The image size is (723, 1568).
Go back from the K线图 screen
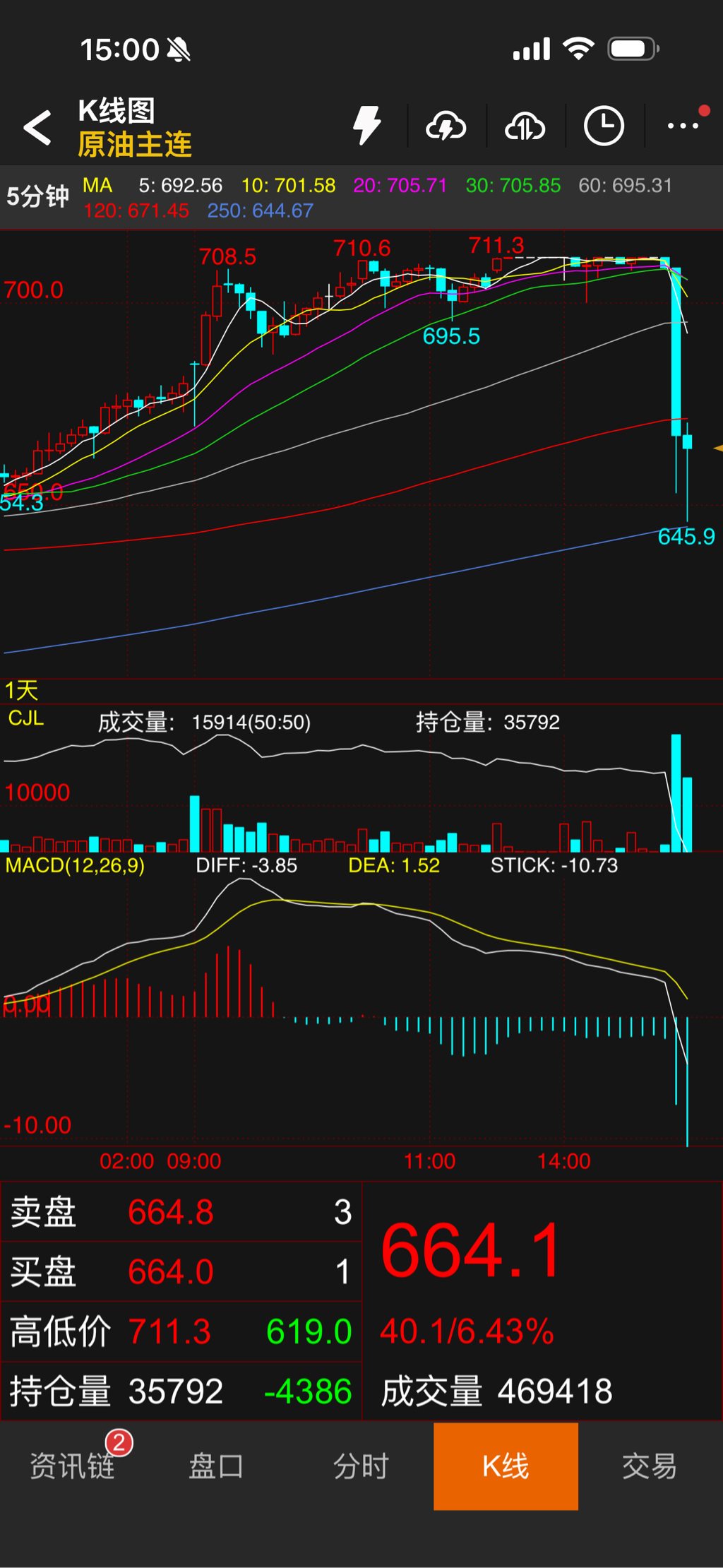tap(37, 128)
